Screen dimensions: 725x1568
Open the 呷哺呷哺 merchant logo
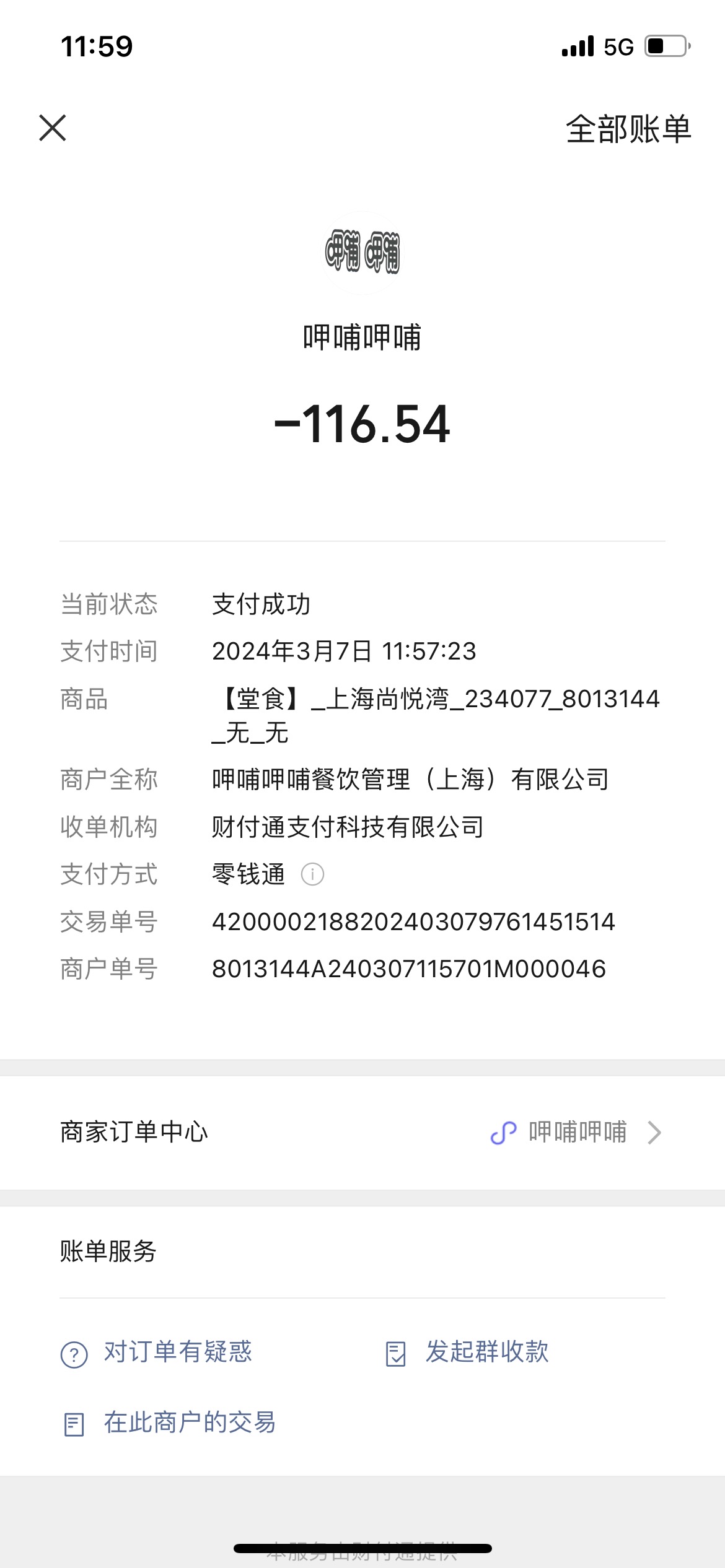coord(362,252)
